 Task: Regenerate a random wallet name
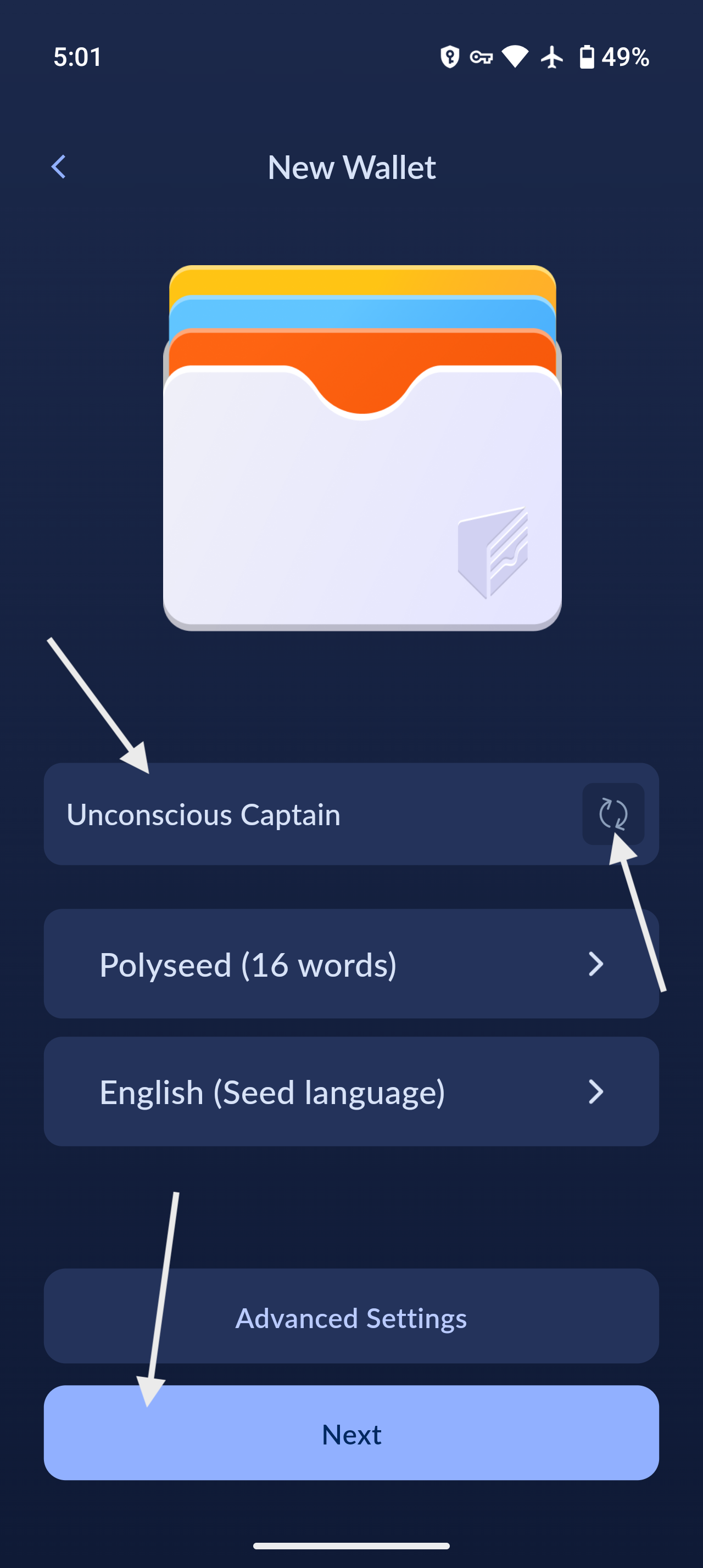click(612, 813)
